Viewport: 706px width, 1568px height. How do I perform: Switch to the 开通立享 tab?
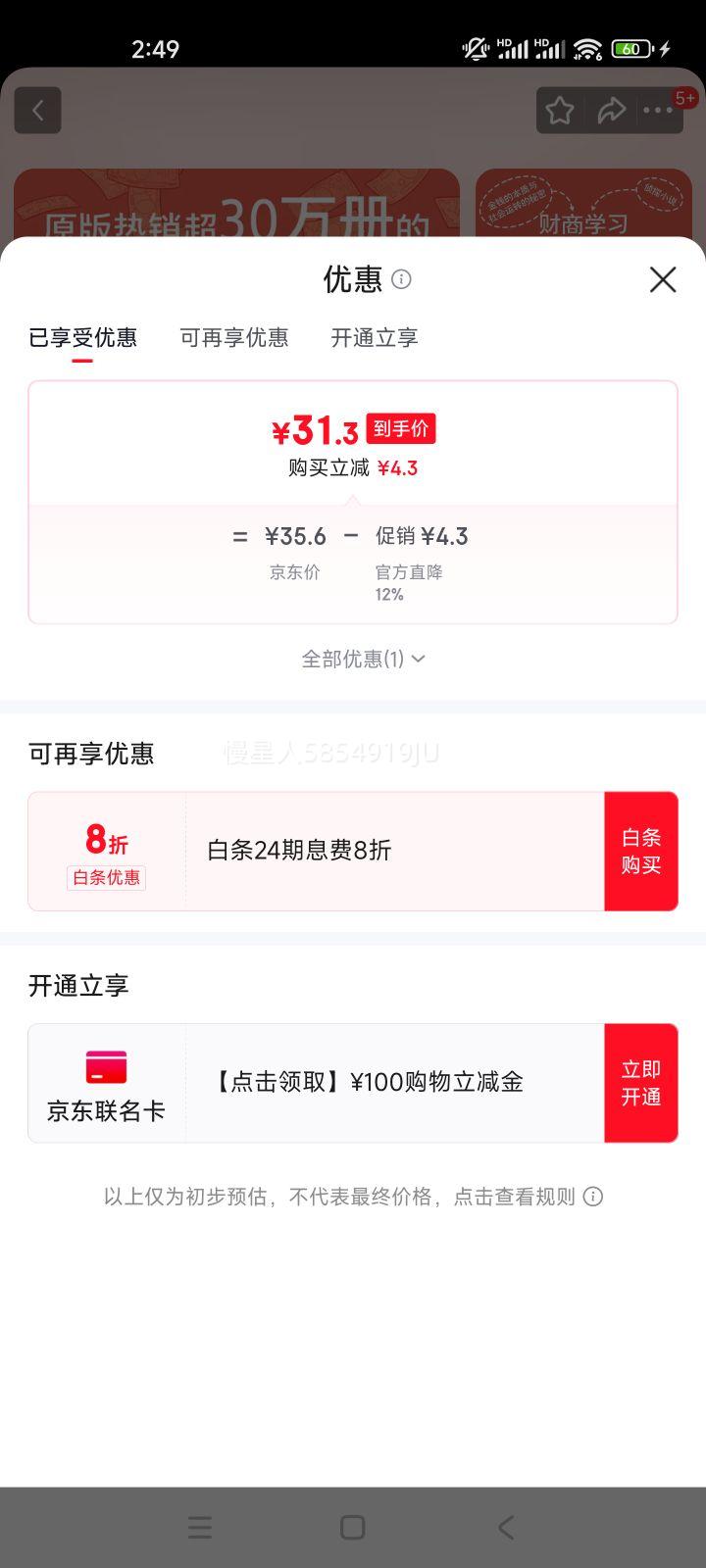(x=375, y=337)
